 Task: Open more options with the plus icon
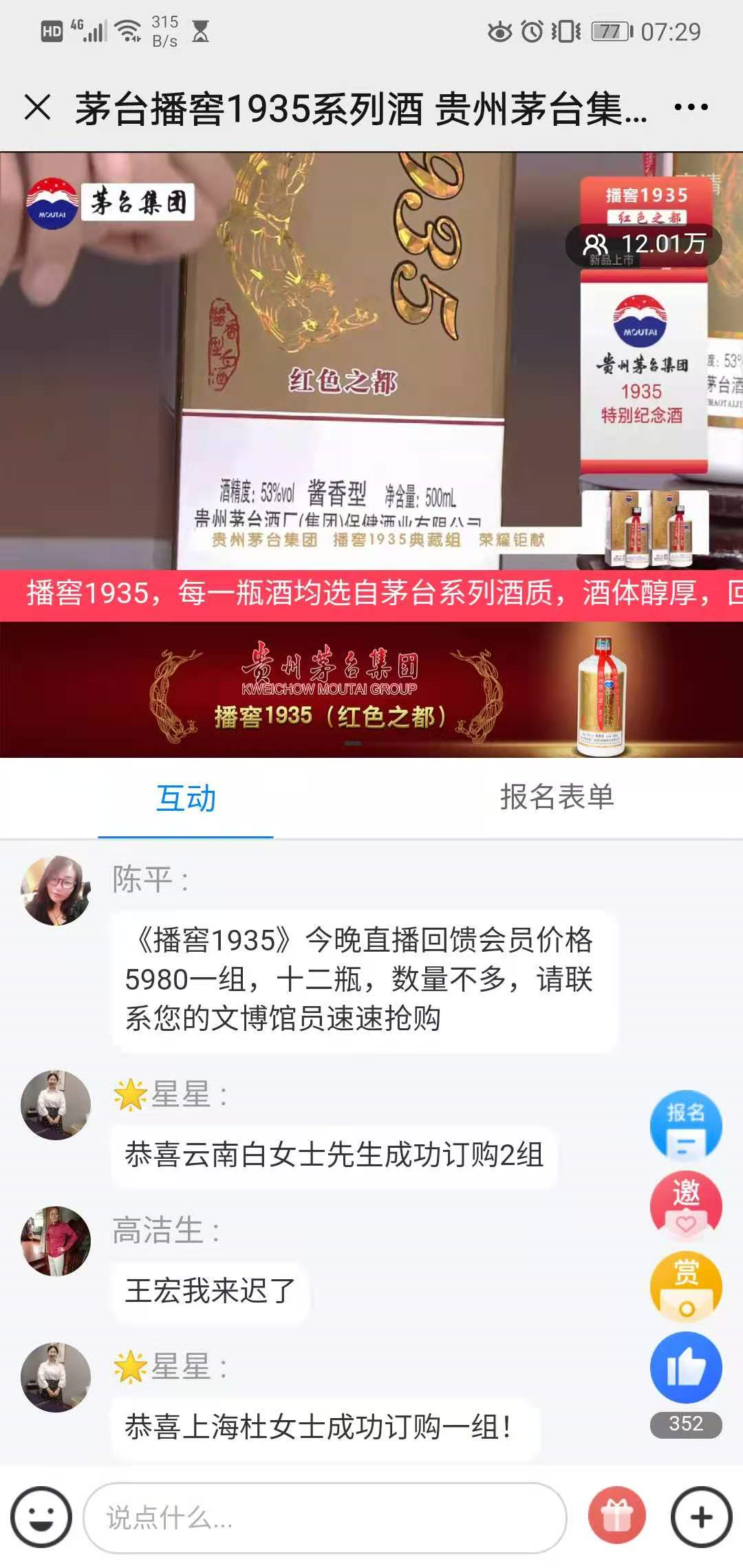701,1517
